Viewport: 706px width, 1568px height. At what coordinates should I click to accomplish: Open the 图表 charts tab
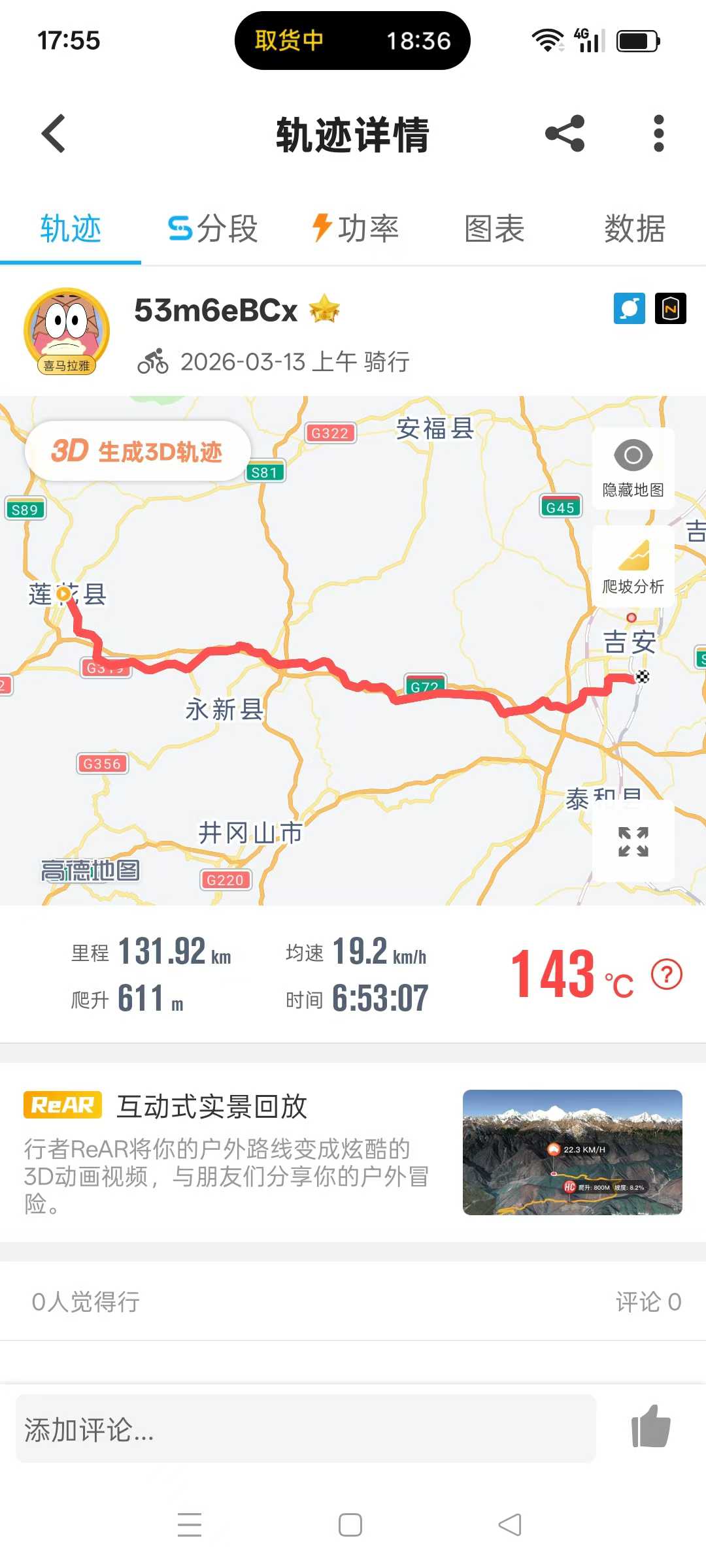(x=494, y=229)
